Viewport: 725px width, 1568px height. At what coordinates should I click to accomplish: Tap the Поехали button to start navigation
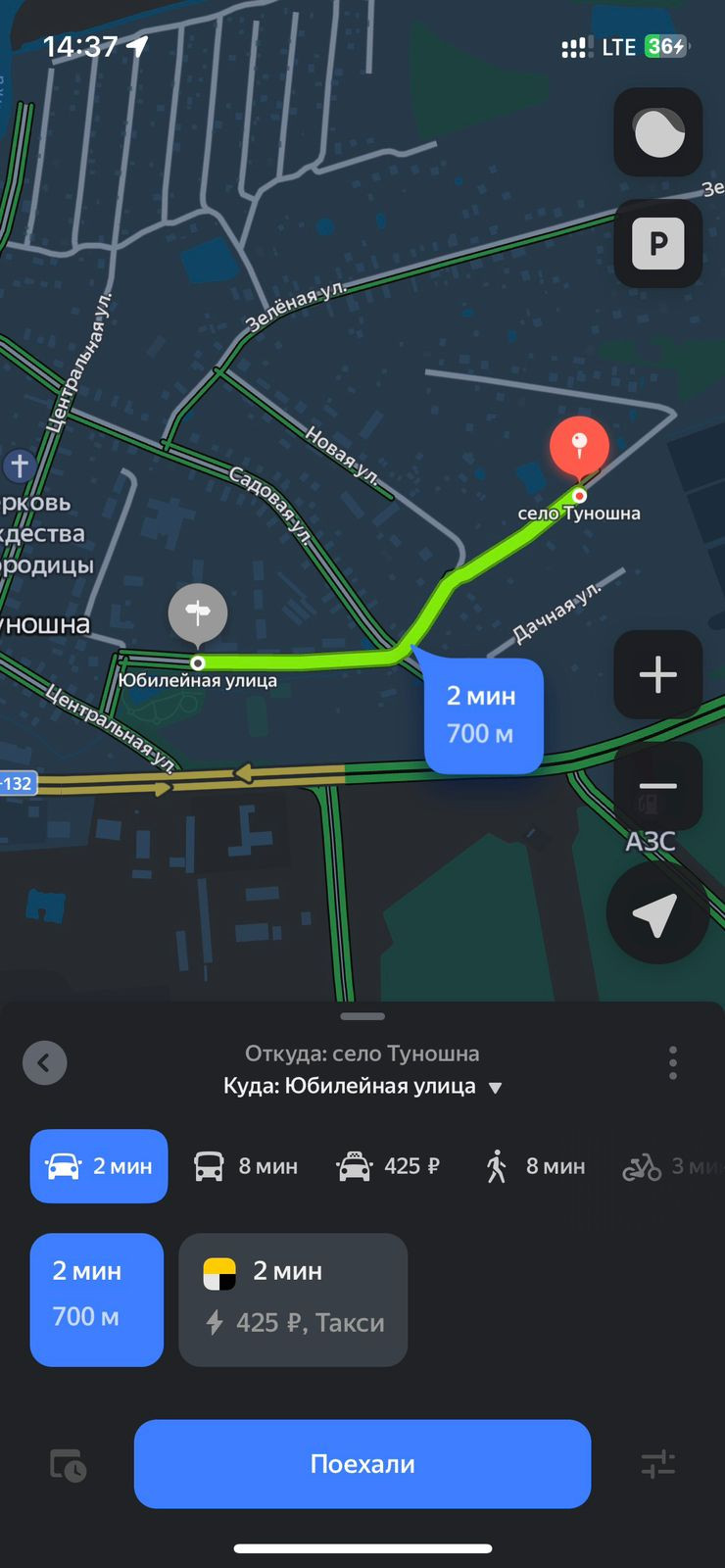(362, 1463)
